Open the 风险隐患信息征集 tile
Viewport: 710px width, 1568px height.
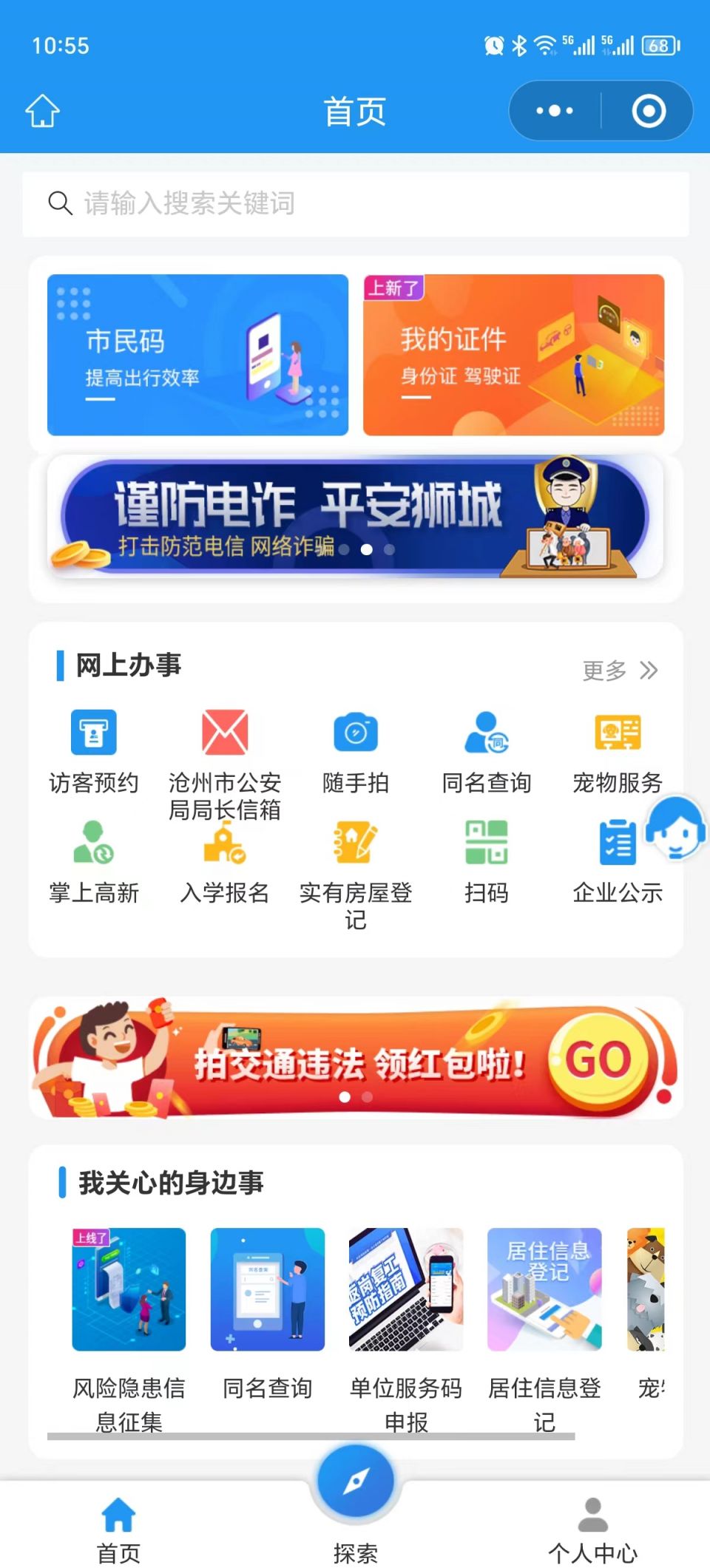click(x=129, y=1323)
